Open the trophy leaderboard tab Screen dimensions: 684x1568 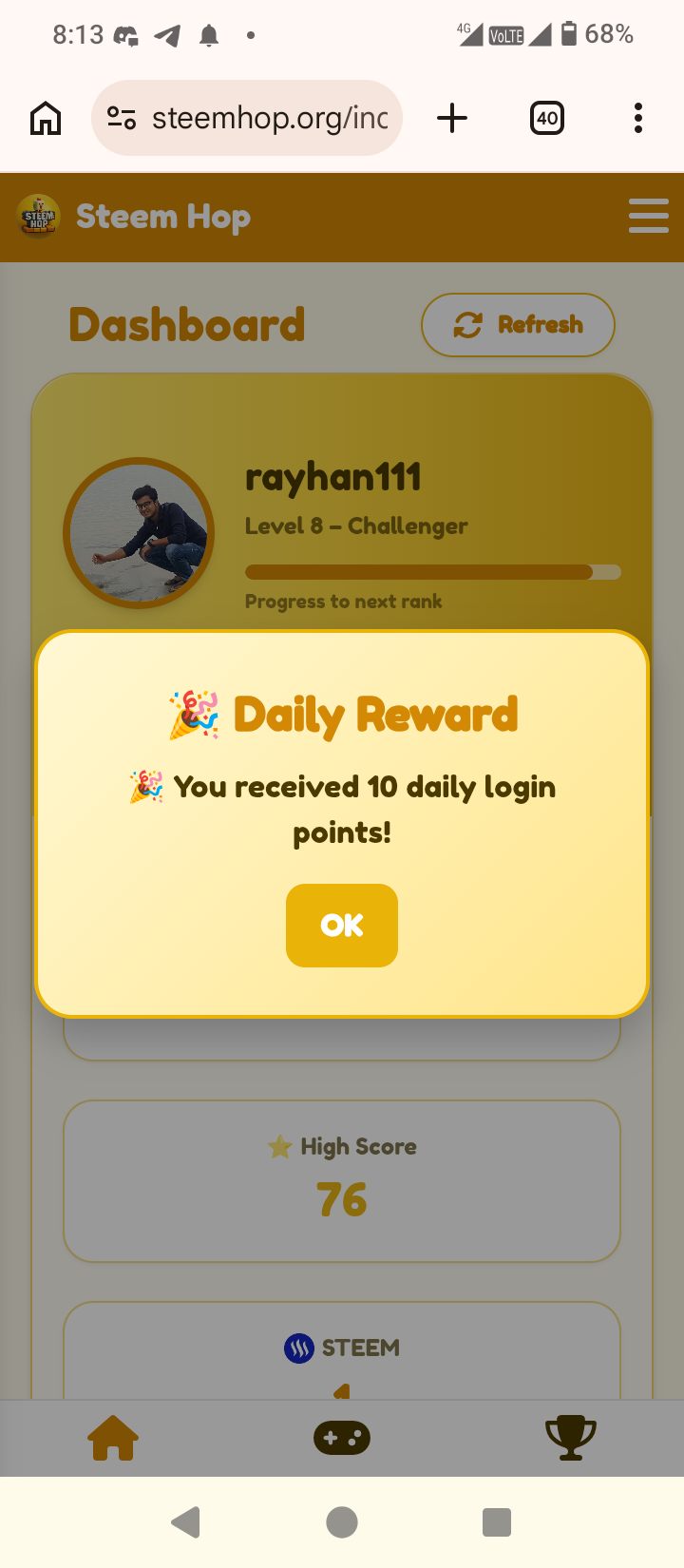coord(571,1438)
